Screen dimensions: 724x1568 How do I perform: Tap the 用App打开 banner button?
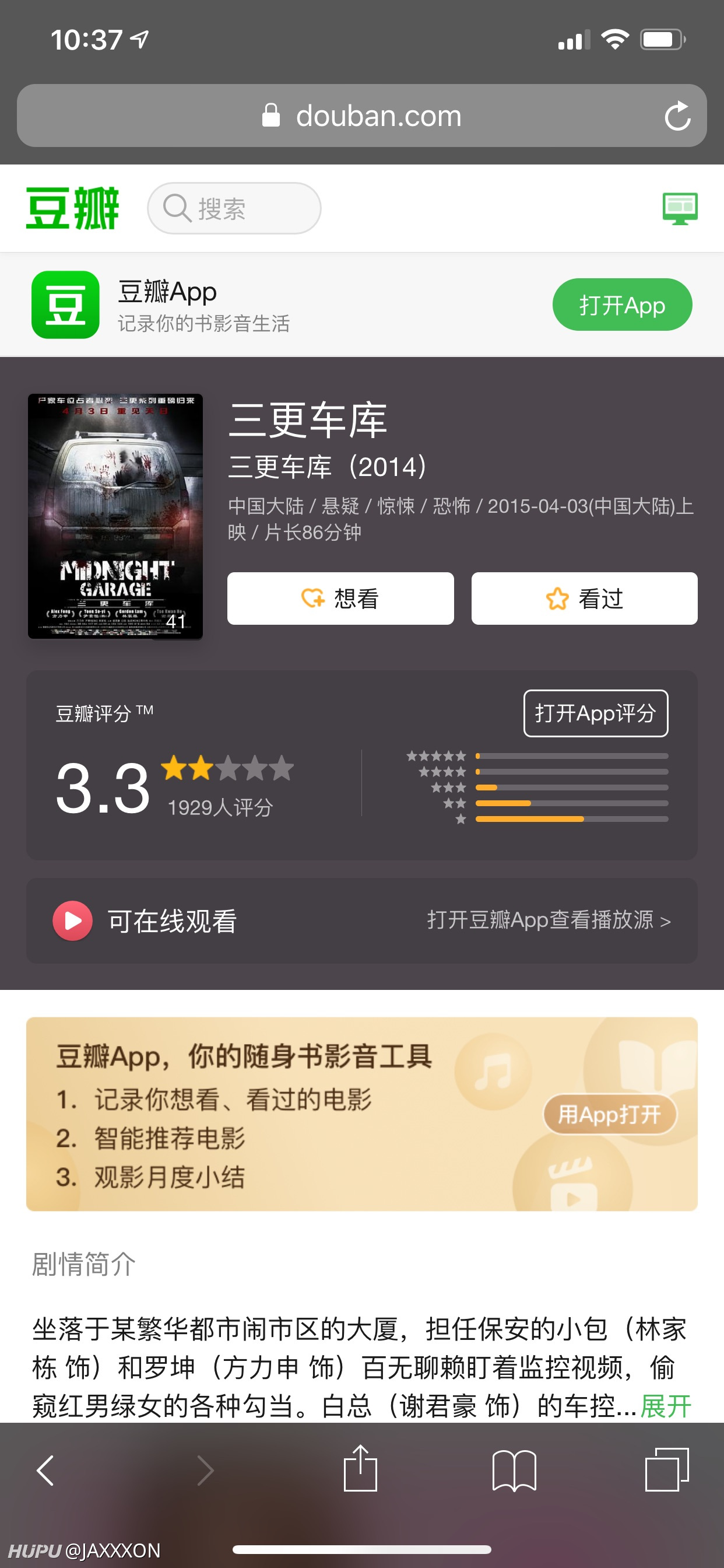click(x=610, y=1114)
